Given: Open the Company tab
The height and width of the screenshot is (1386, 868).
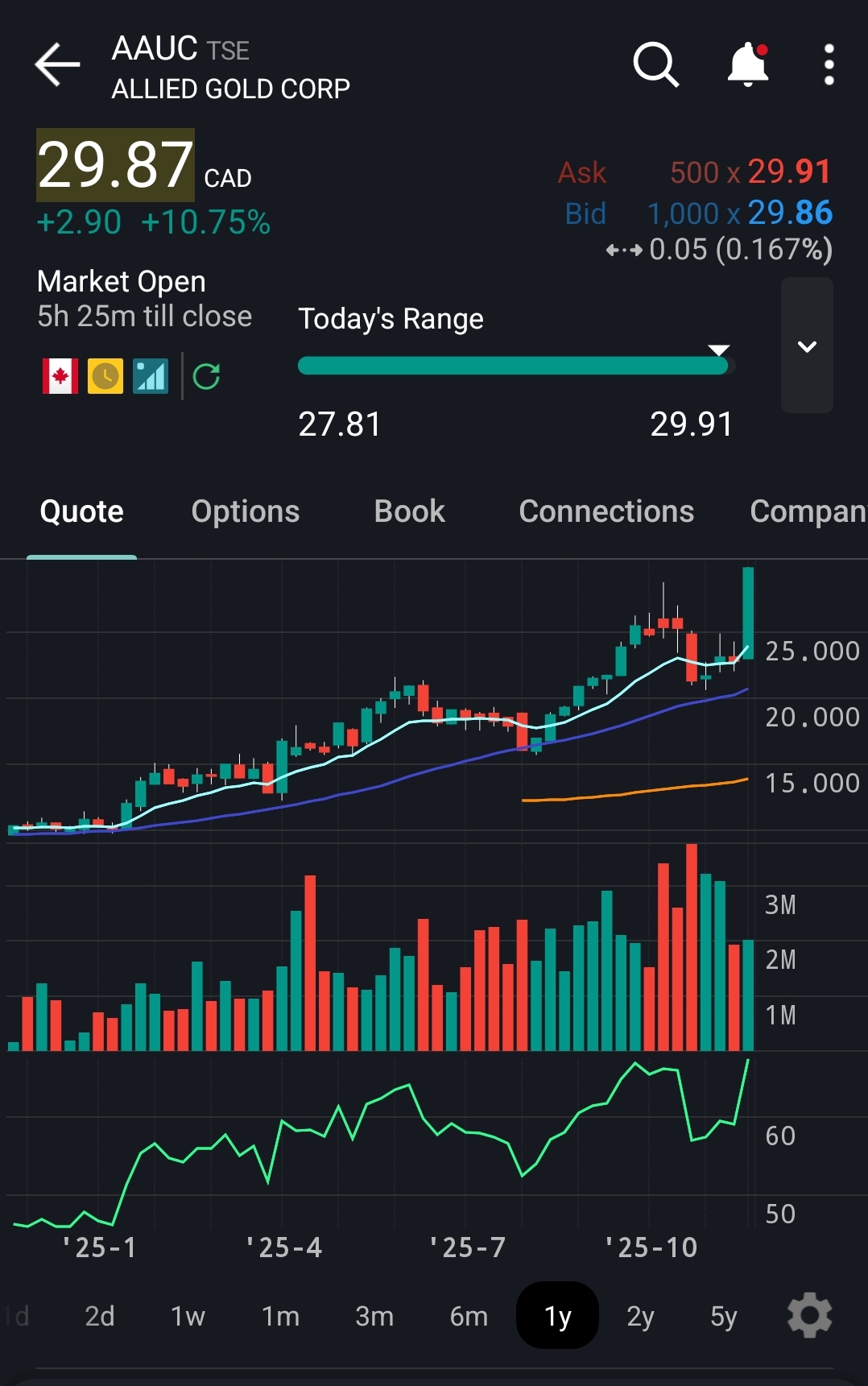Looking at the screenshot, I should [807, 511].
